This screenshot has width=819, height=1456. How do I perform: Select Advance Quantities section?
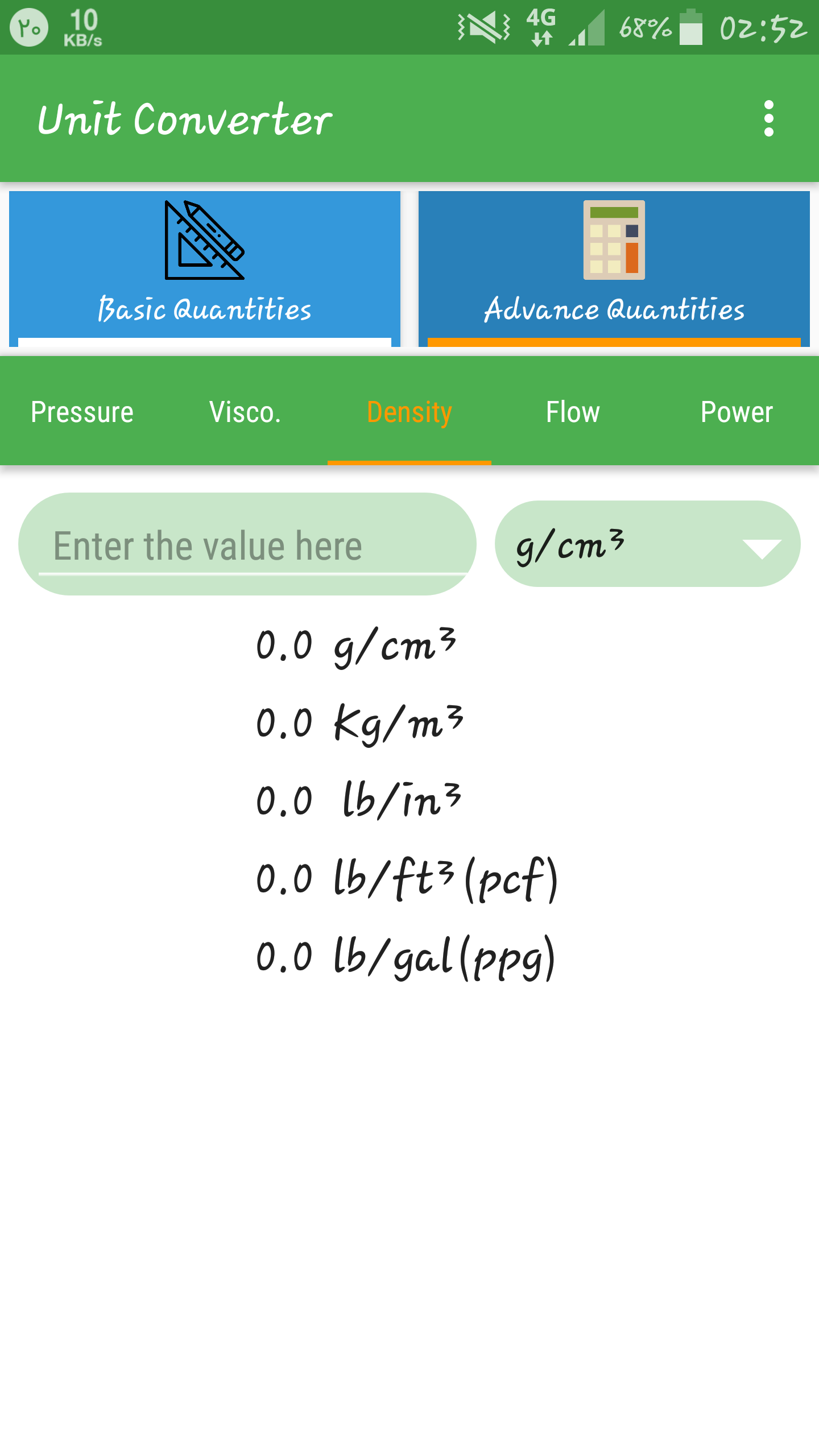pos(614,268)
